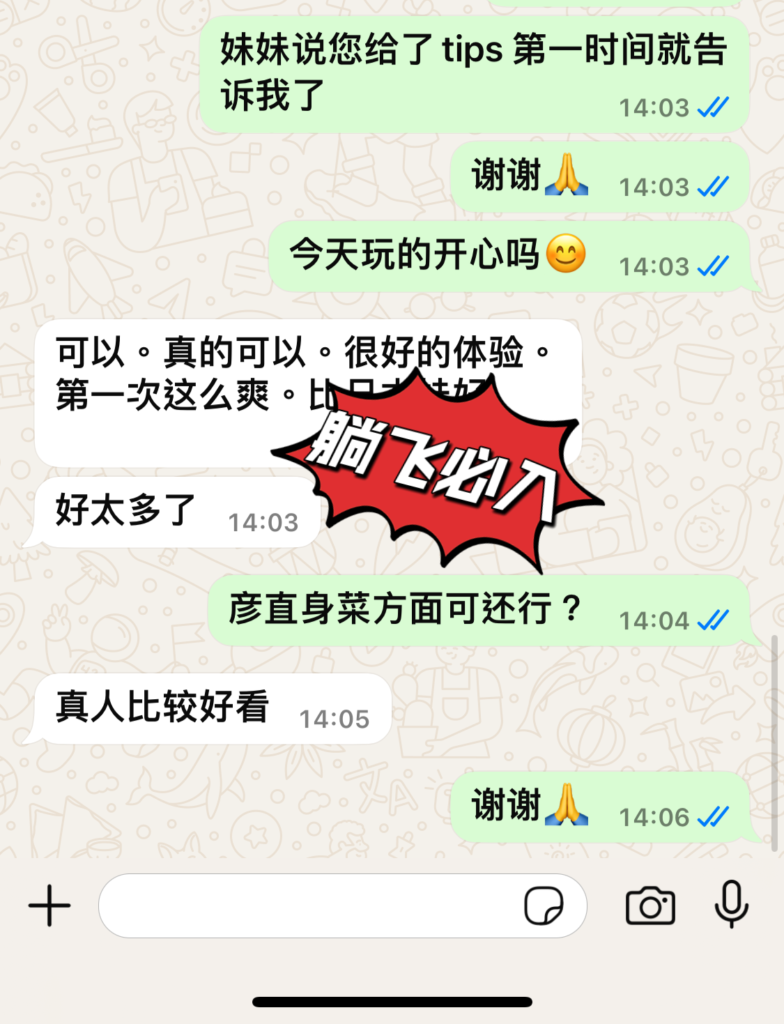Open the sticker picker in the message field
Screen dimensions: 784x1024
[543, 907]
